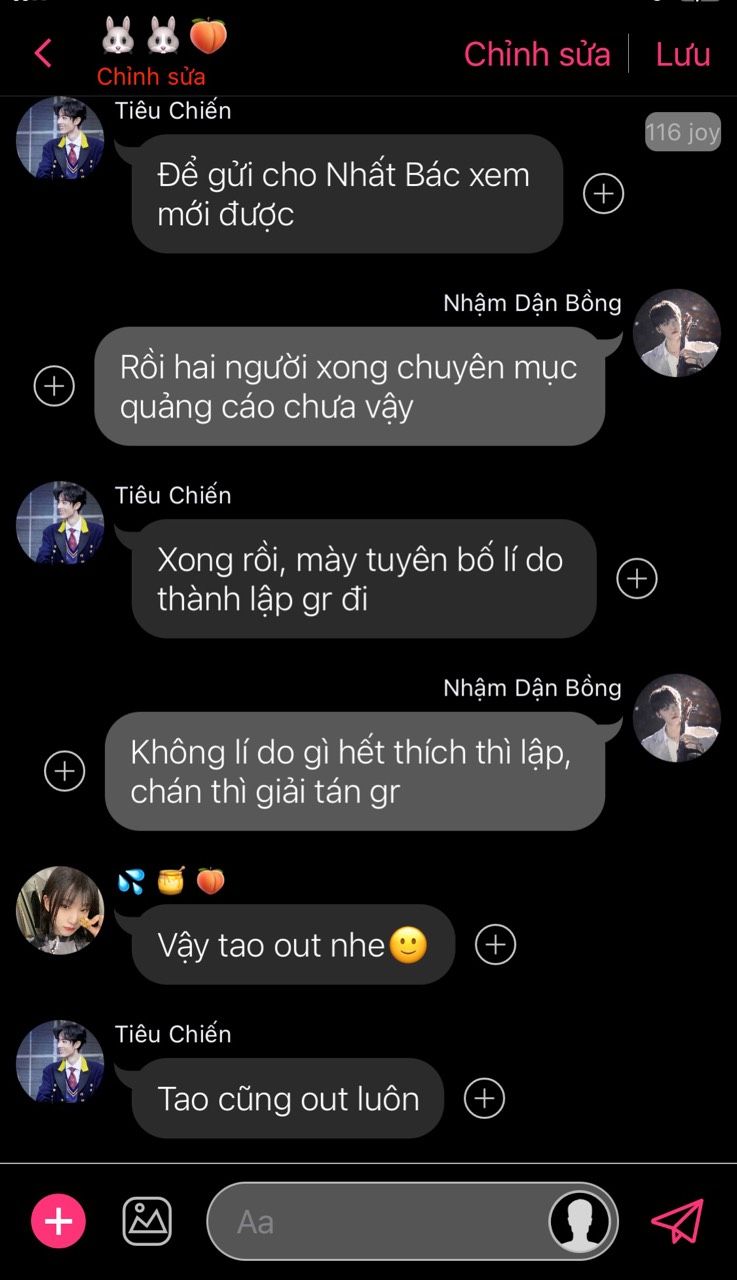Tap plus beside "Không lí do gì hết" message
This screenshot has height=1280, width=737.
click(65, 771)
